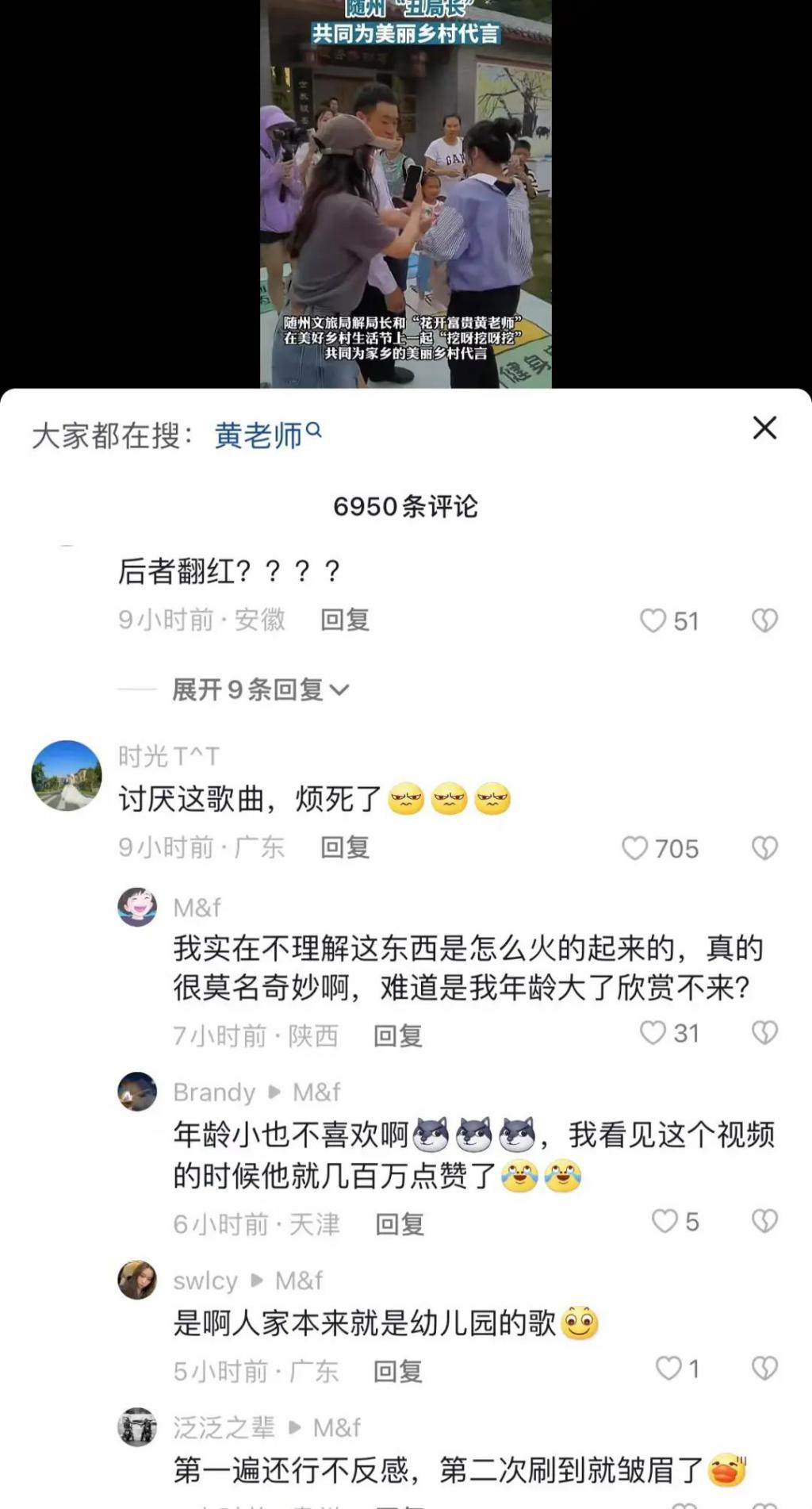Dislike M&f's comment

tap(764, 1033)
